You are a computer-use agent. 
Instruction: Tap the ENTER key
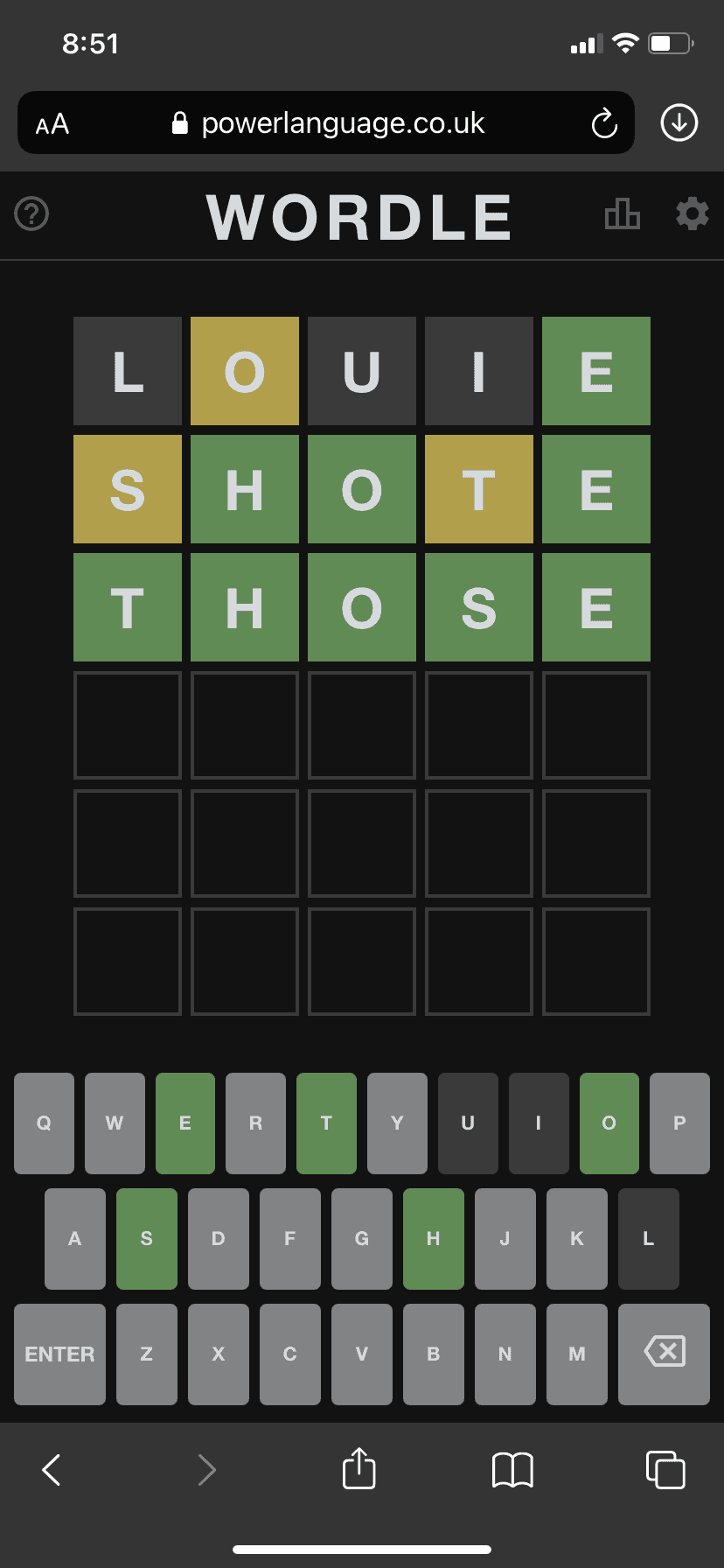59,1354
